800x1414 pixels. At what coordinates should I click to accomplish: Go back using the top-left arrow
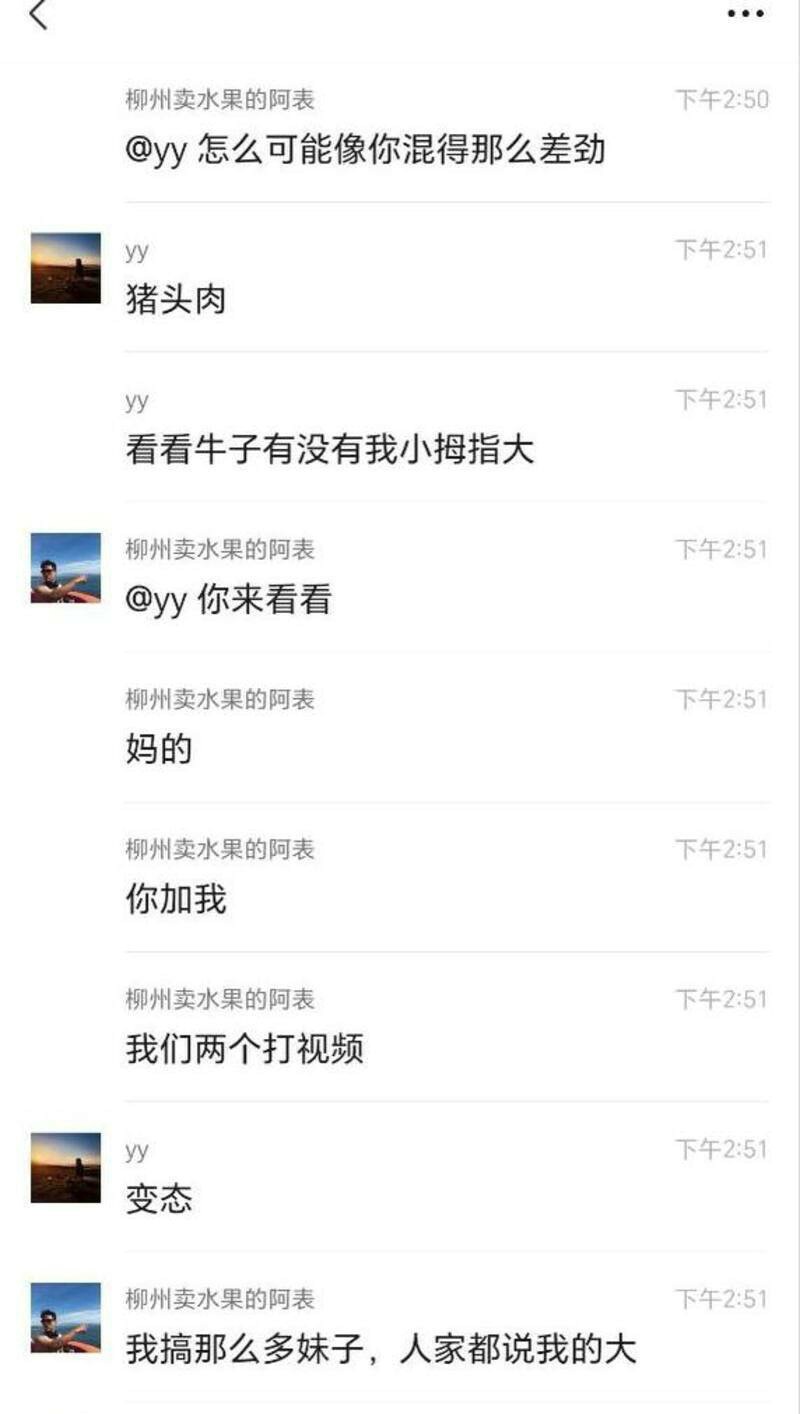coord(38,15)
